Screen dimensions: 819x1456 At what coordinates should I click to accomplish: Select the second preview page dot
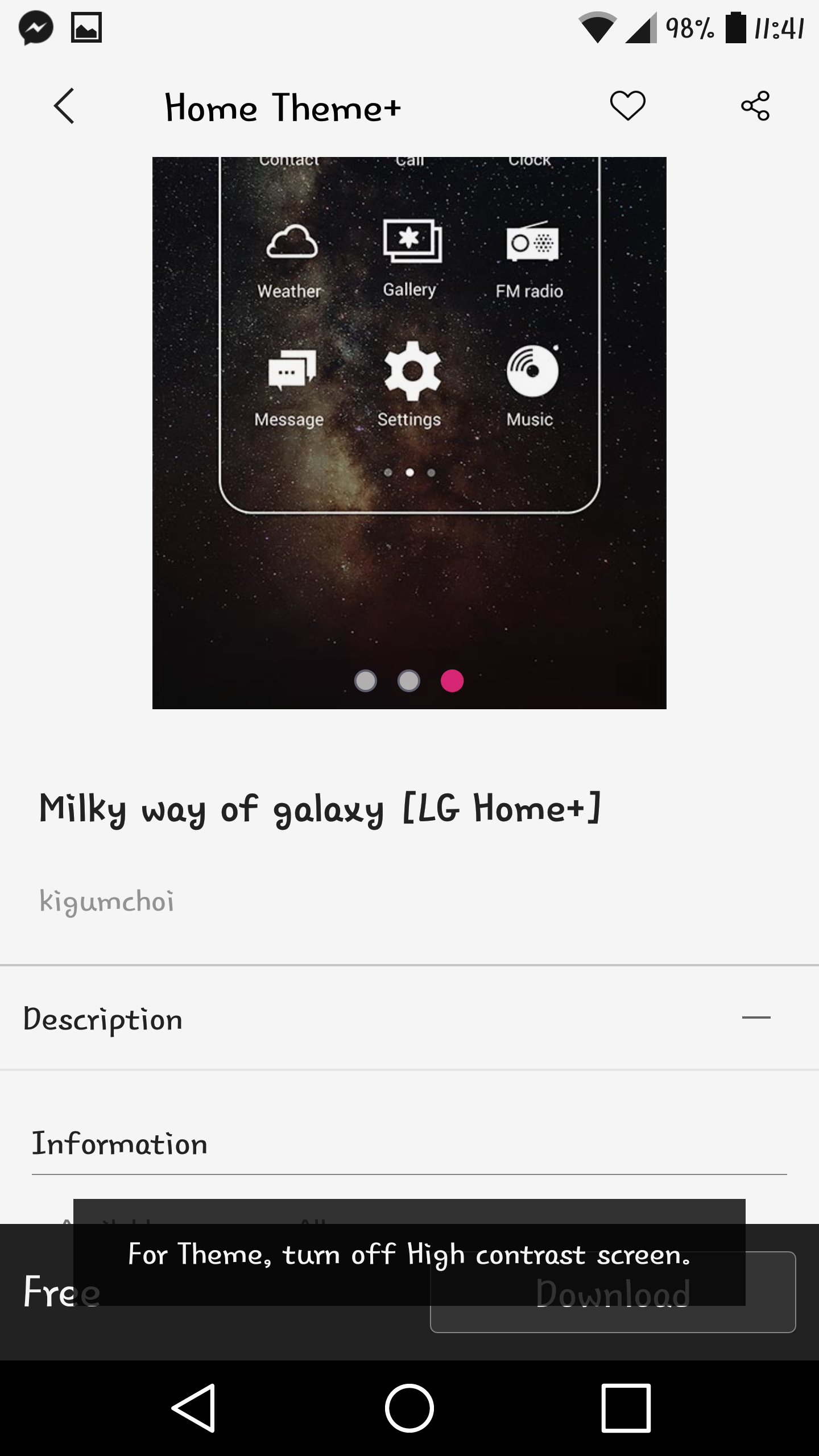pos(408,681)
